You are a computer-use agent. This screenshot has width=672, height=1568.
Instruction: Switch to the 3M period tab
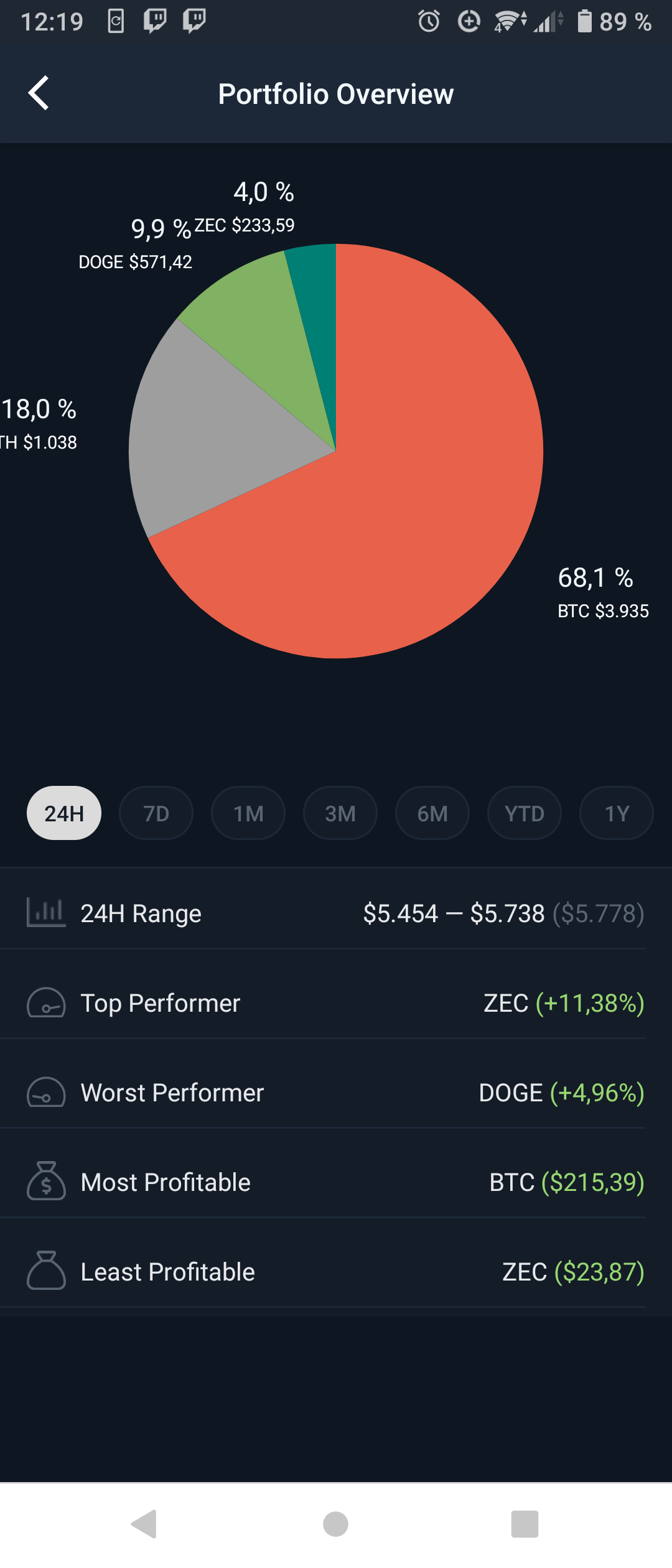(x=340, y=813)
